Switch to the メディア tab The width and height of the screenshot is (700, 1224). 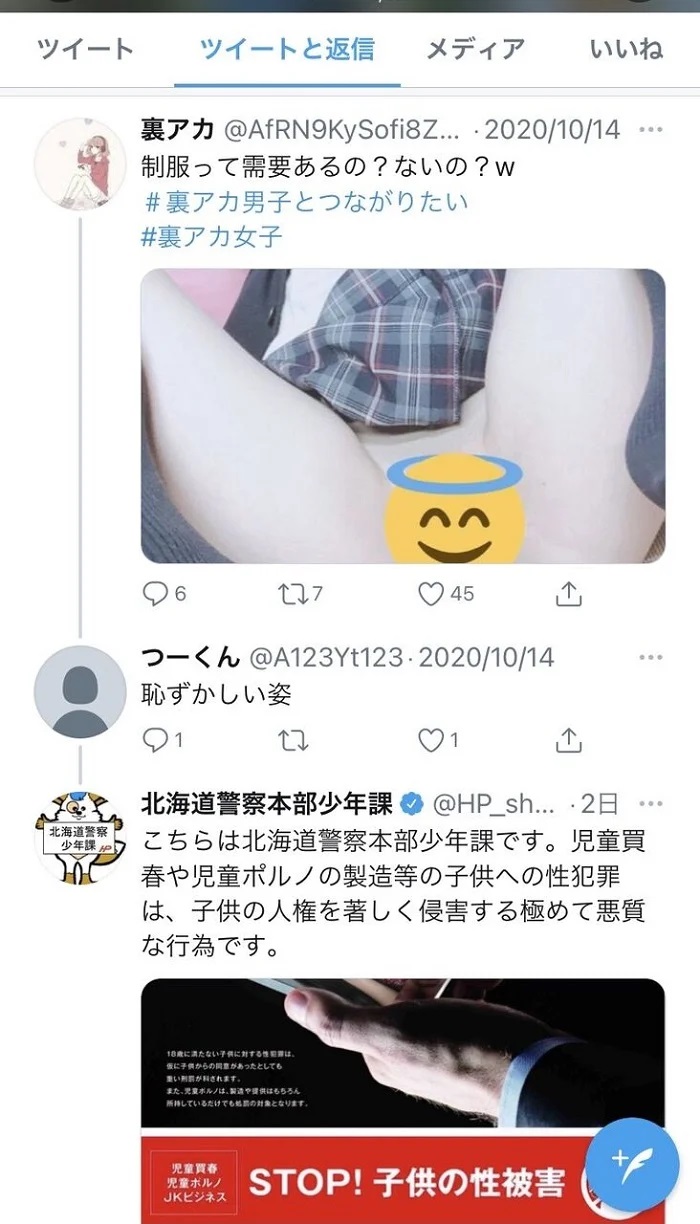point(475,49)
